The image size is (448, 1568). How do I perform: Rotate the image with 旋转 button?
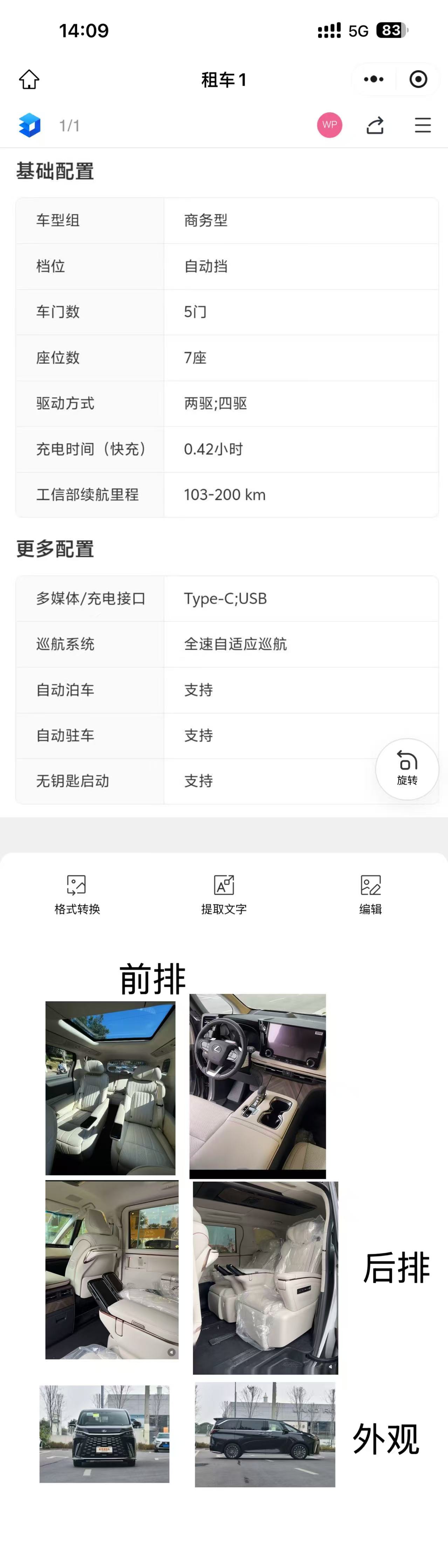[407, 768]
